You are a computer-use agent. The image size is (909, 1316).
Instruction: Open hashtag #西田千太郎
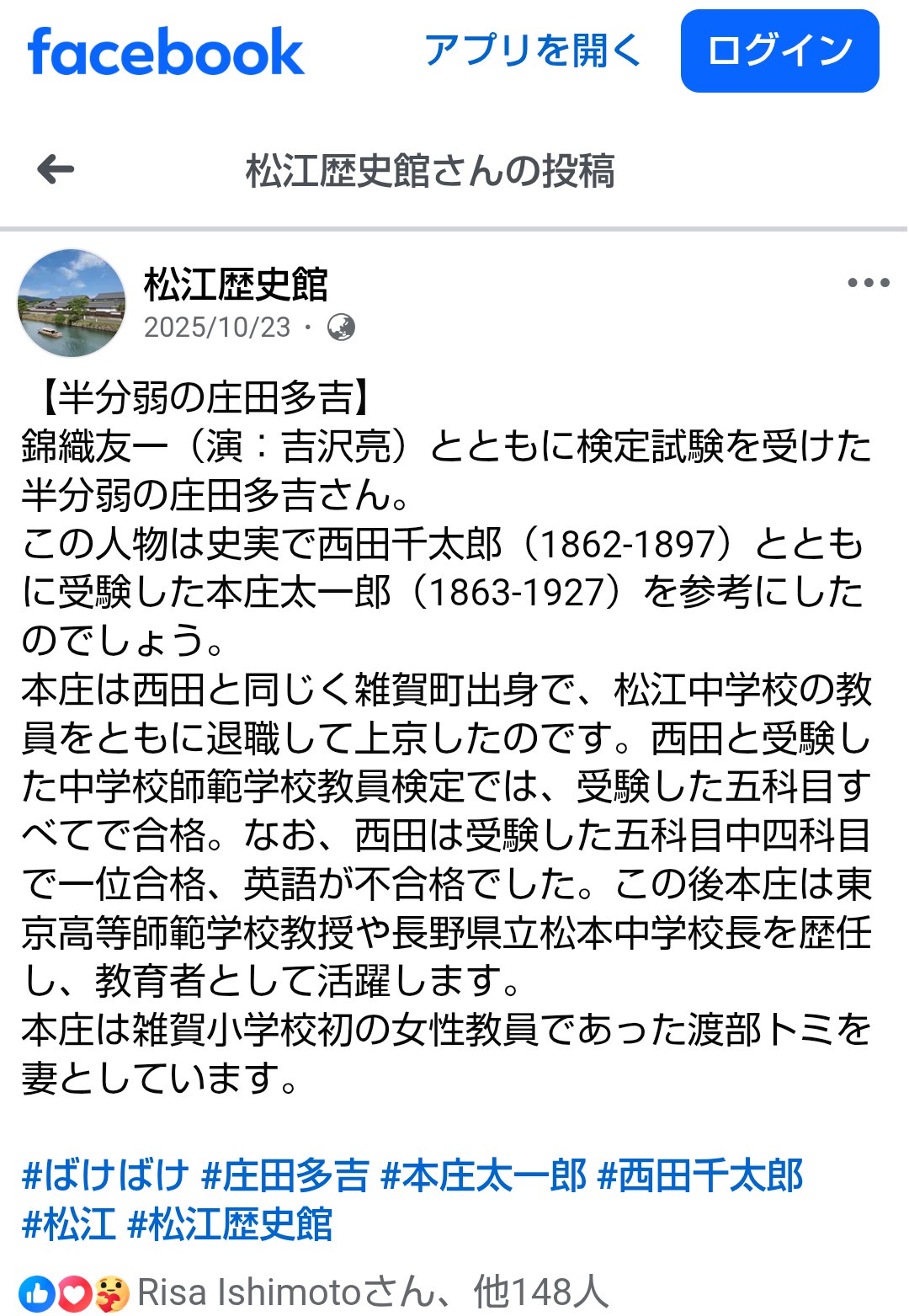click(699, 1175)
